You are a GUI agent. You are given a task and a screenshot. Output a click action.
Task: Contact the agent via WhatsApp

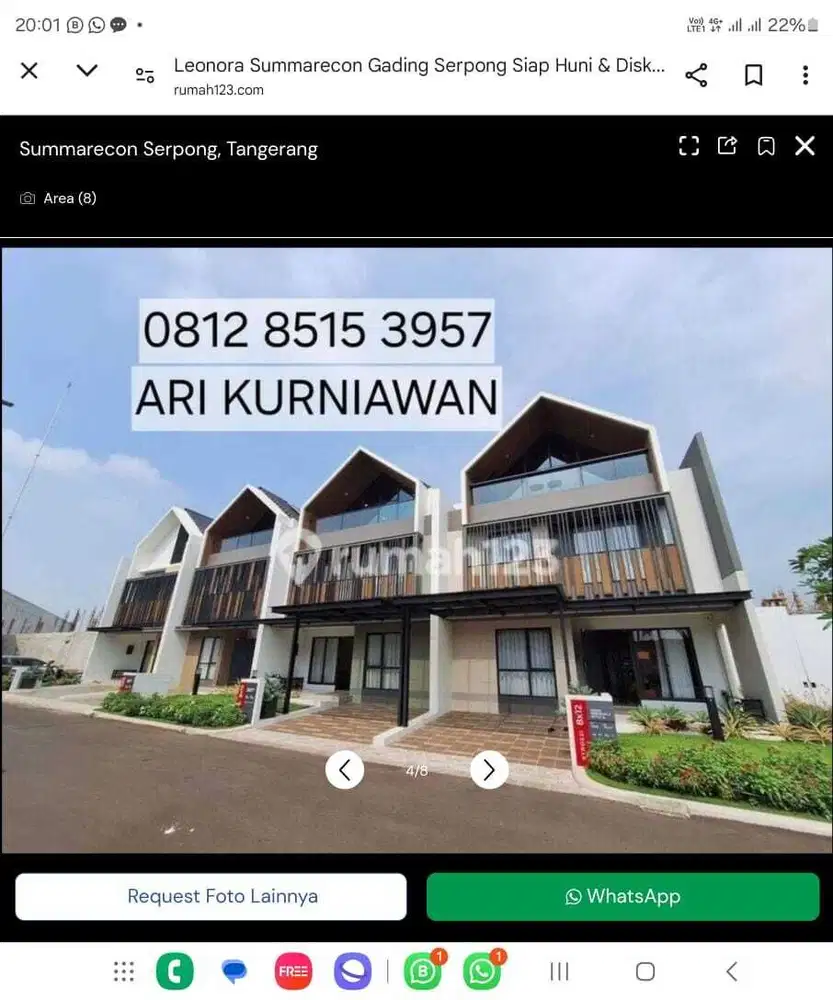[622, 896]
